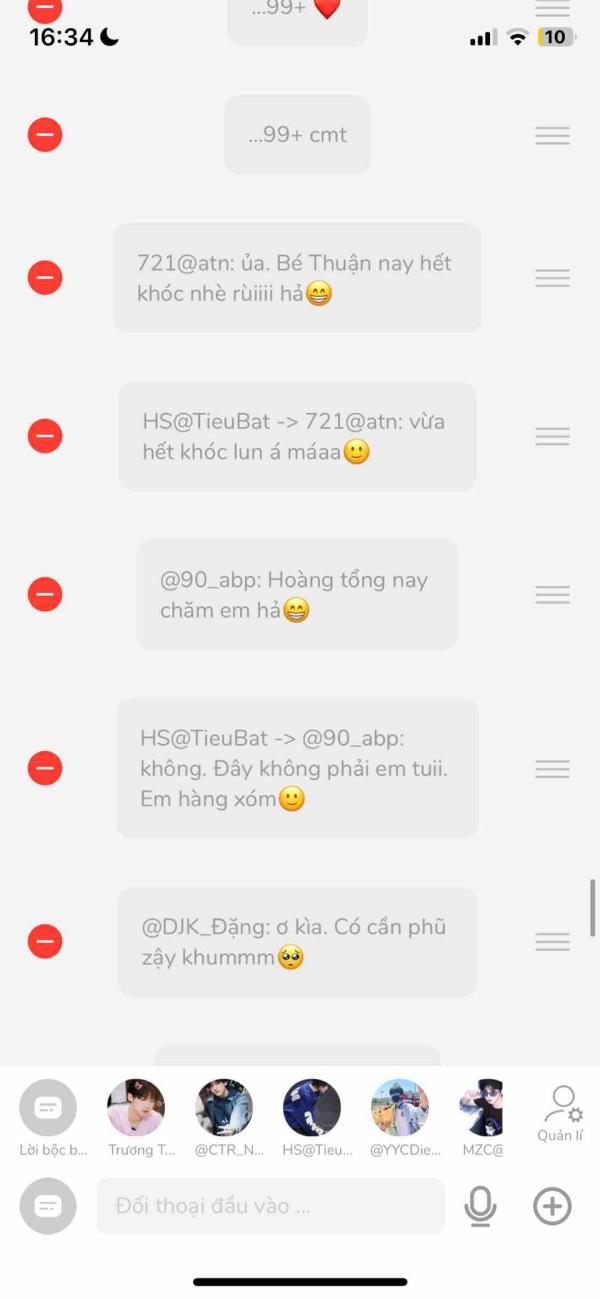600x1299 pixels.
Task: Select the @YYCDie... character avatar
Action: tap(400, 1108)
